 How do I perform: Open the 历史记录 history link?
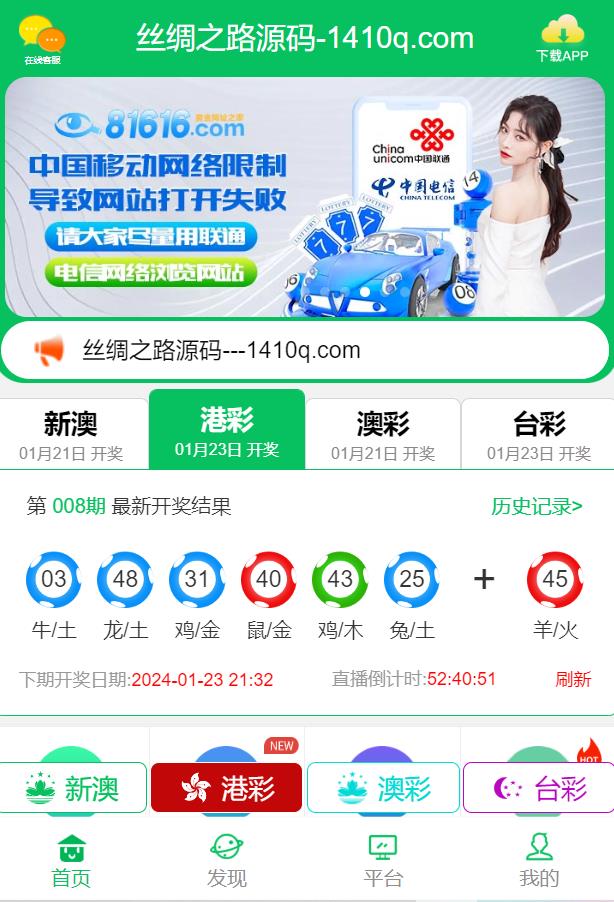pos(536,506)
